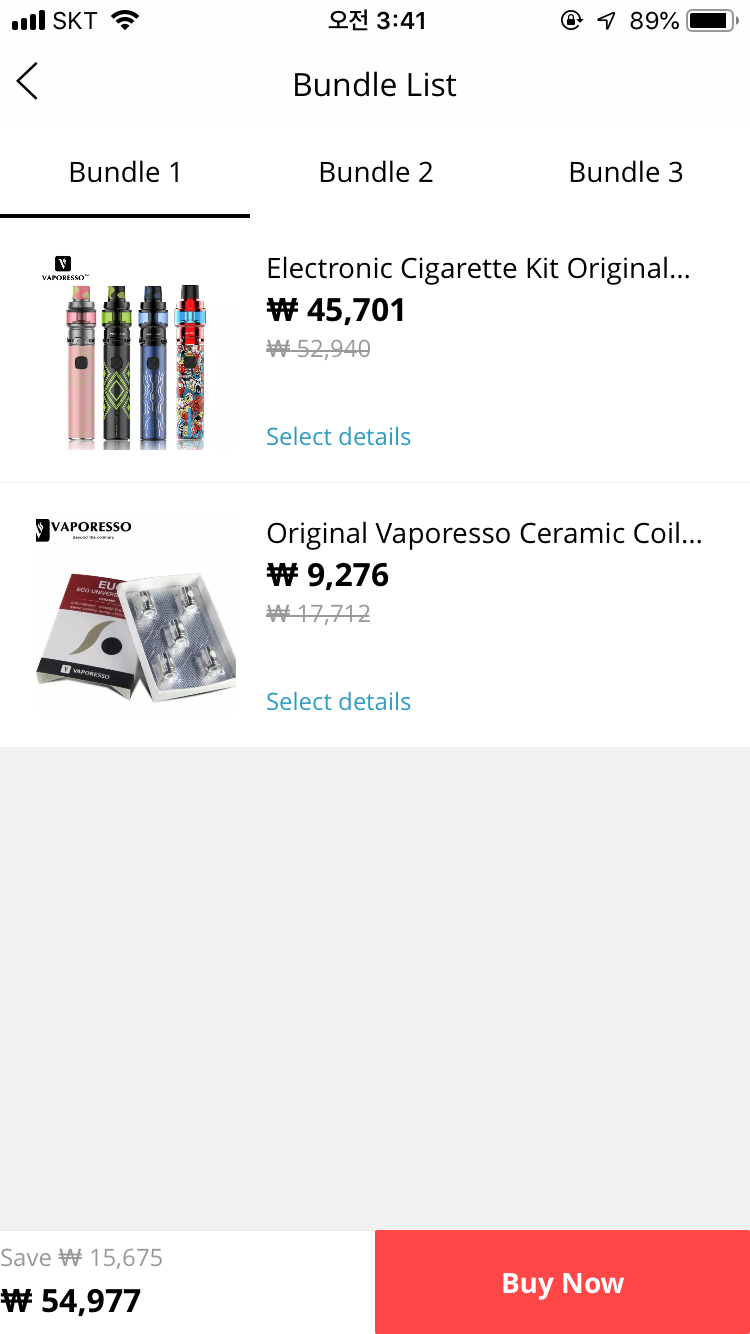Switch to the Bundle 2 tab
750x1334 pixels.
click(375, 172)
